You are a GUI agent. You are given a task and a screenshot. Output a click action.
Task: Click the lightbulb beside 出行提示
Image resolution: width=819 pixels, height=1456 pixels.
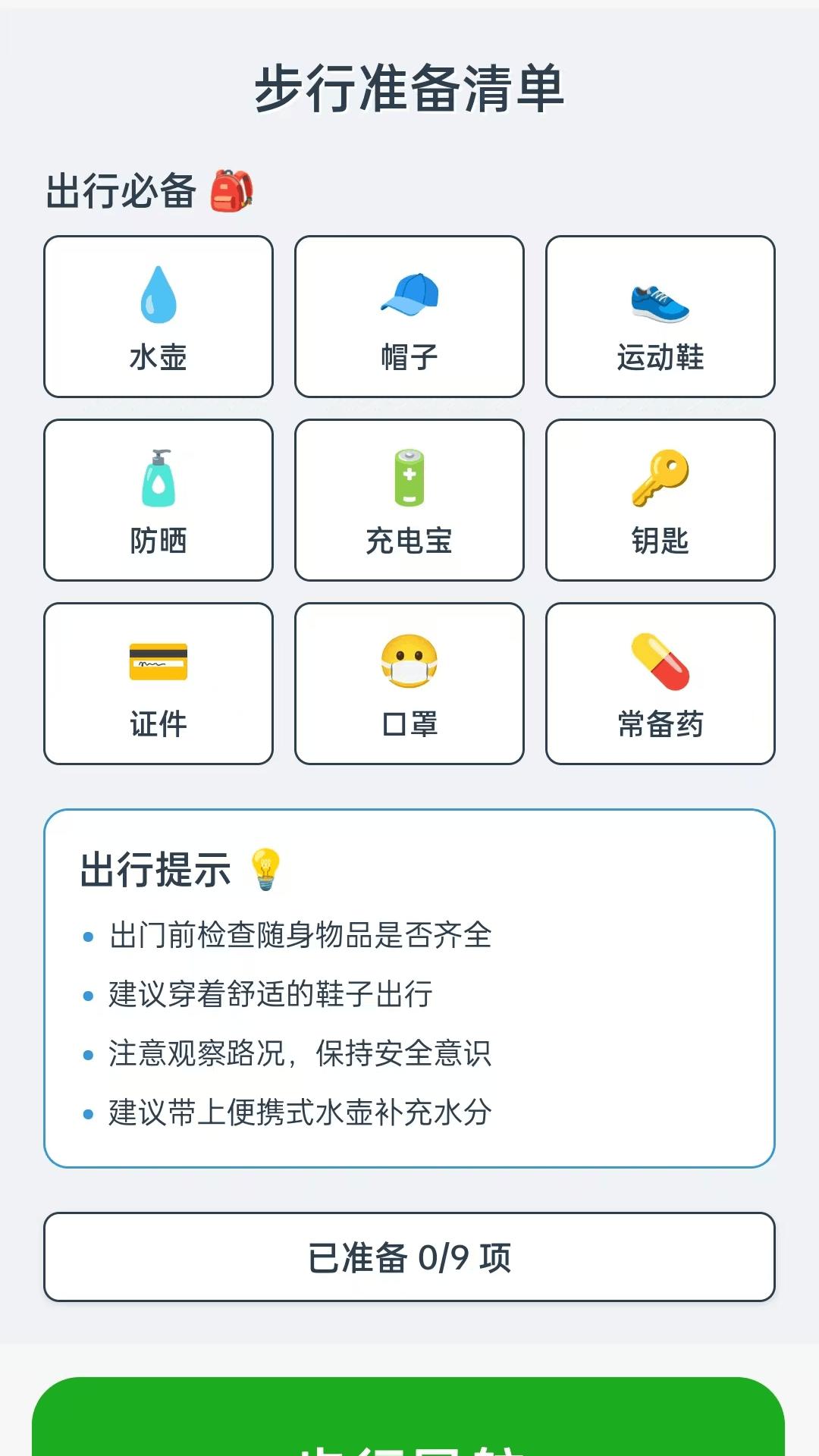coord(267,869)
